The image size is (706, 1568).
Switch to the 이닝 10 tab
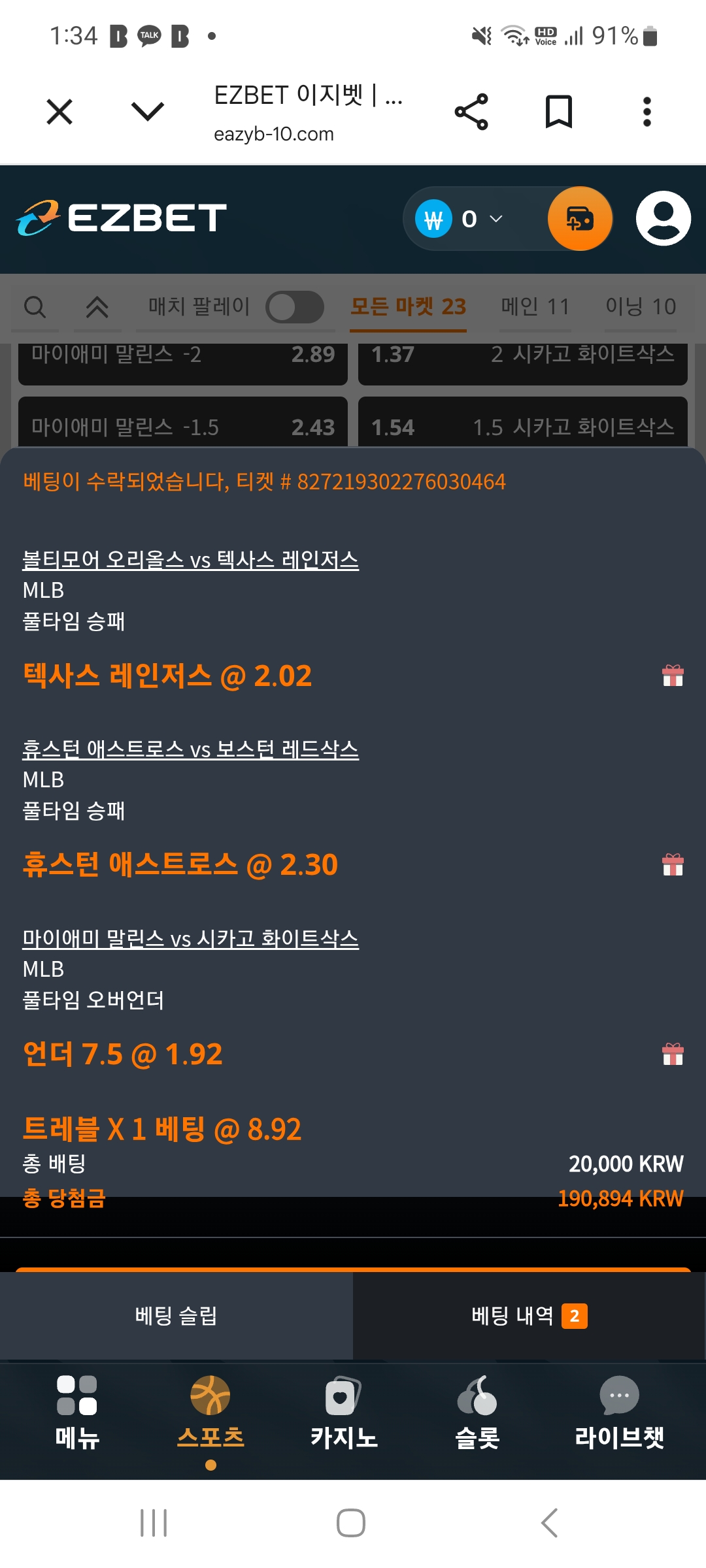[x=641, y=306]
